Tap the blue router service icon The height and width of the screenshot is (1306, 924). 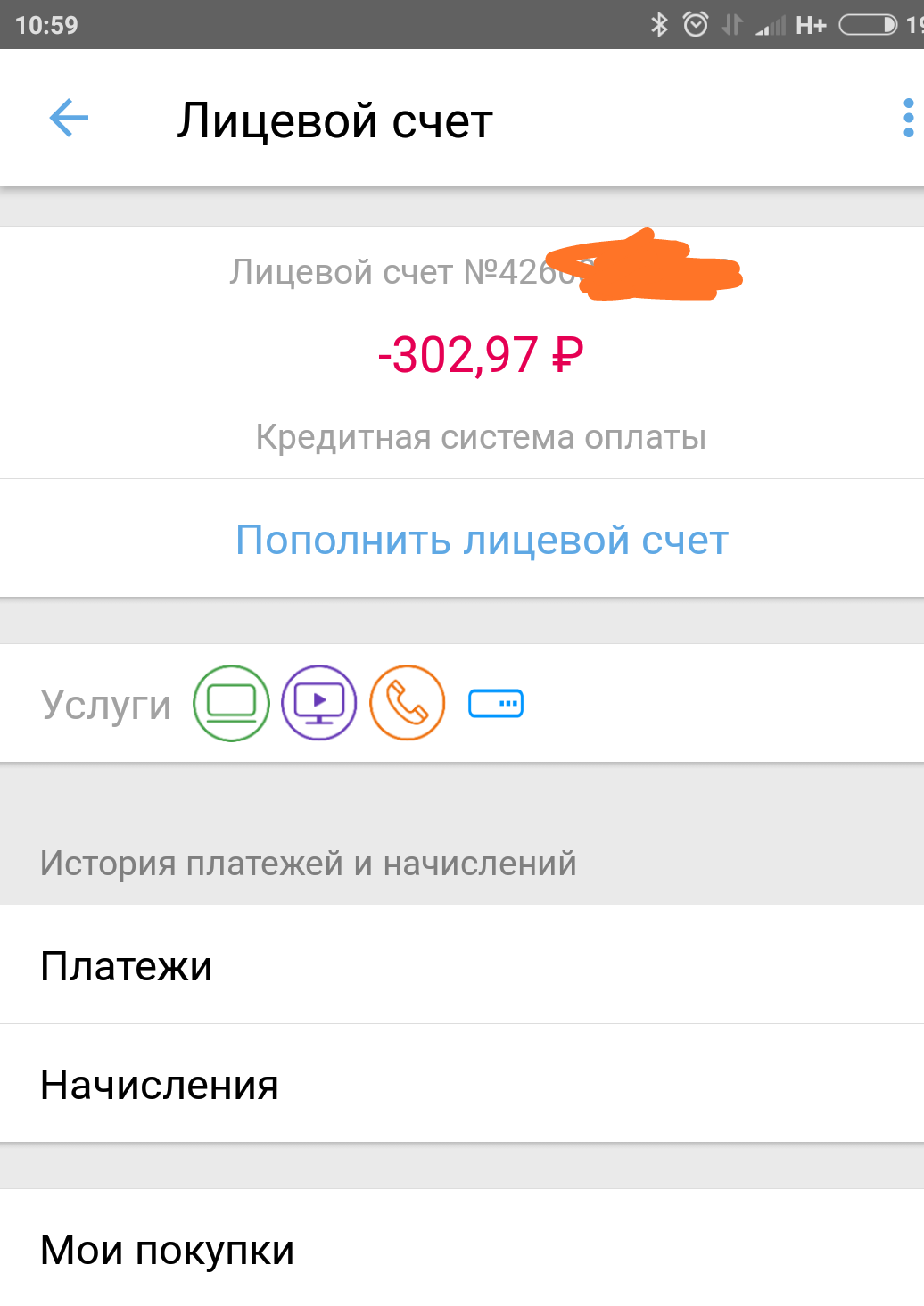(x=496, y=704)
